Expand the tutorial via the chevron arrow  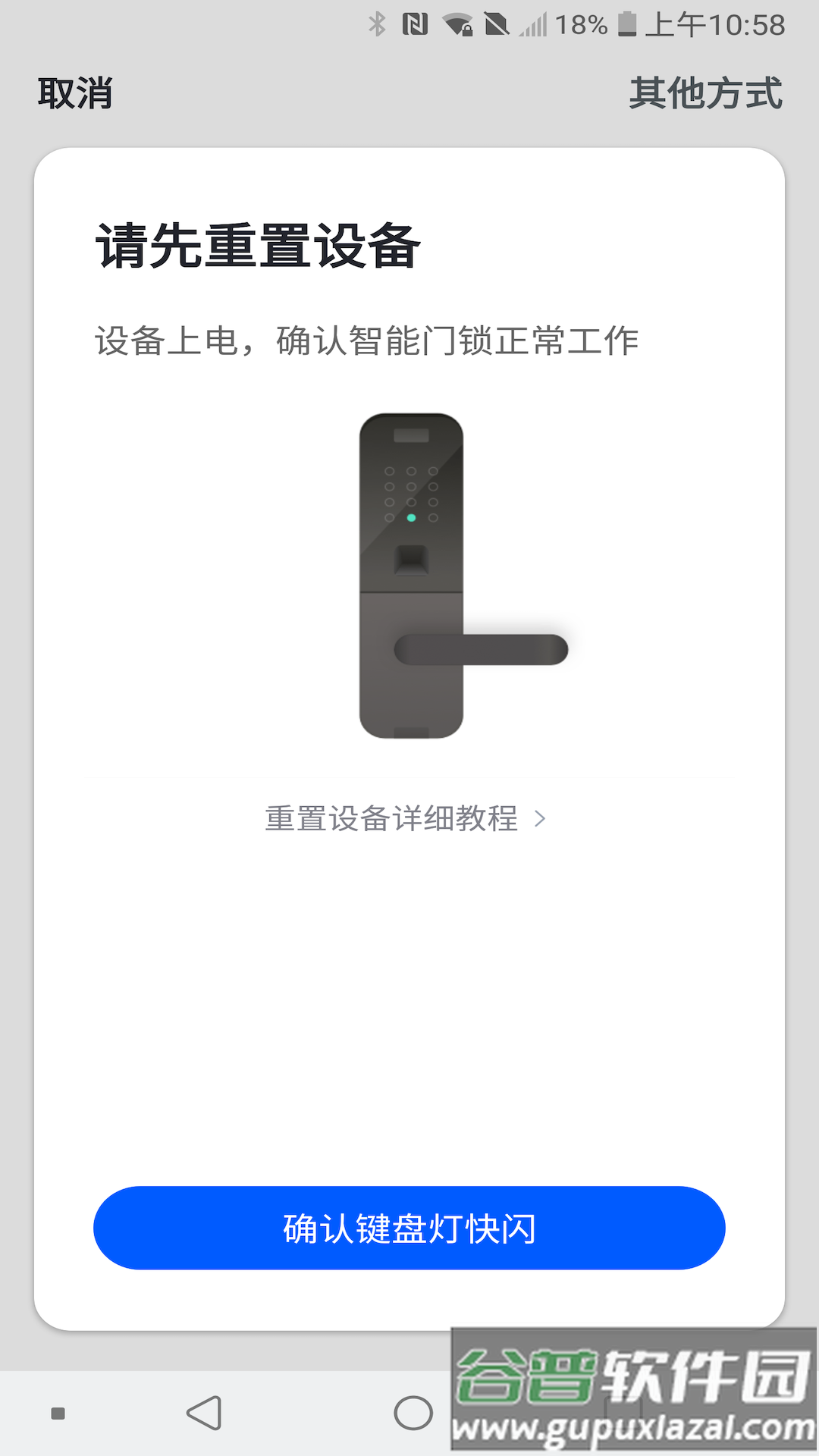(x=541, y=817)
